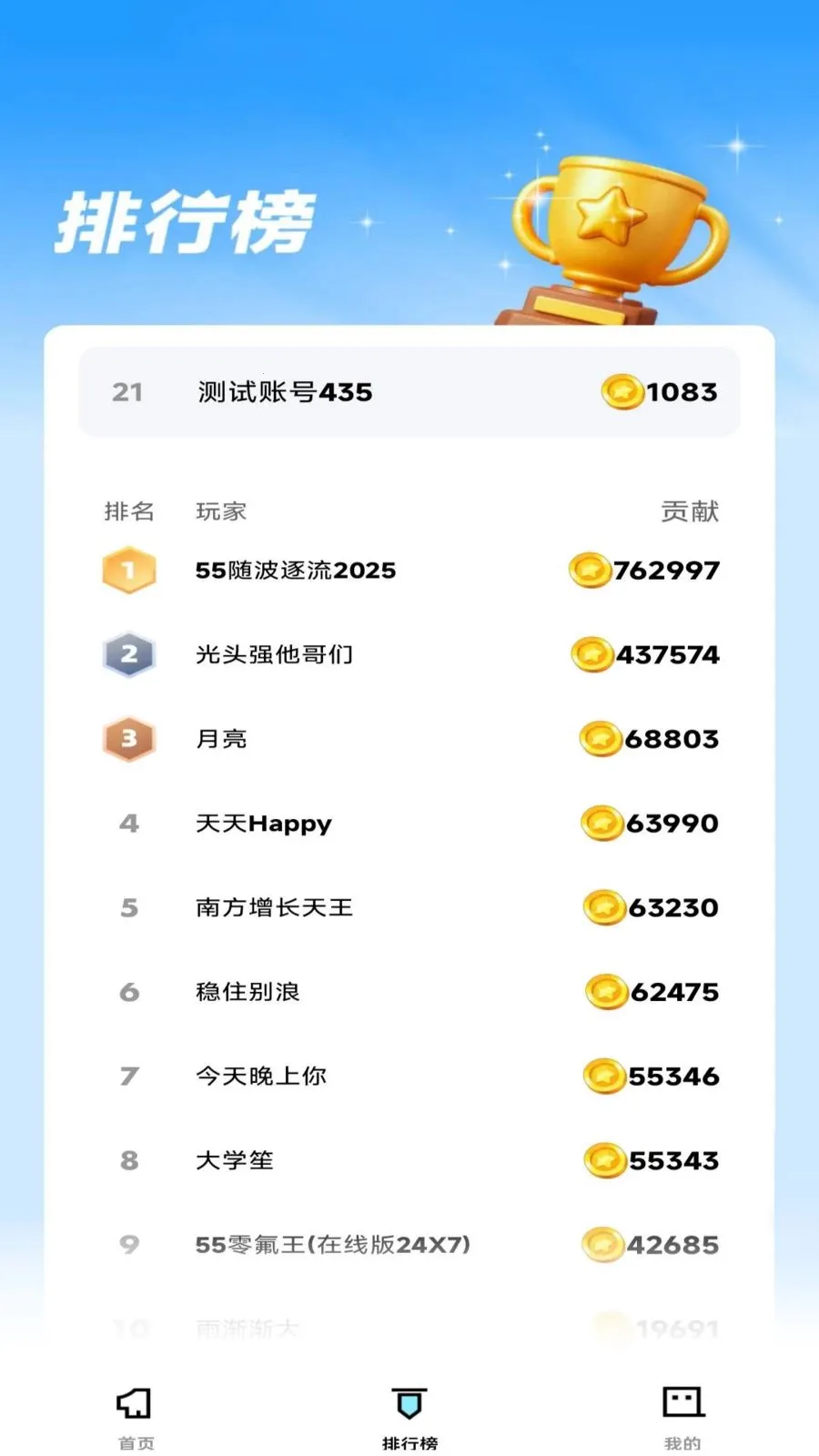Click the coin icon next to 762997
The image size is (819, 1456).
pos(593,571)
